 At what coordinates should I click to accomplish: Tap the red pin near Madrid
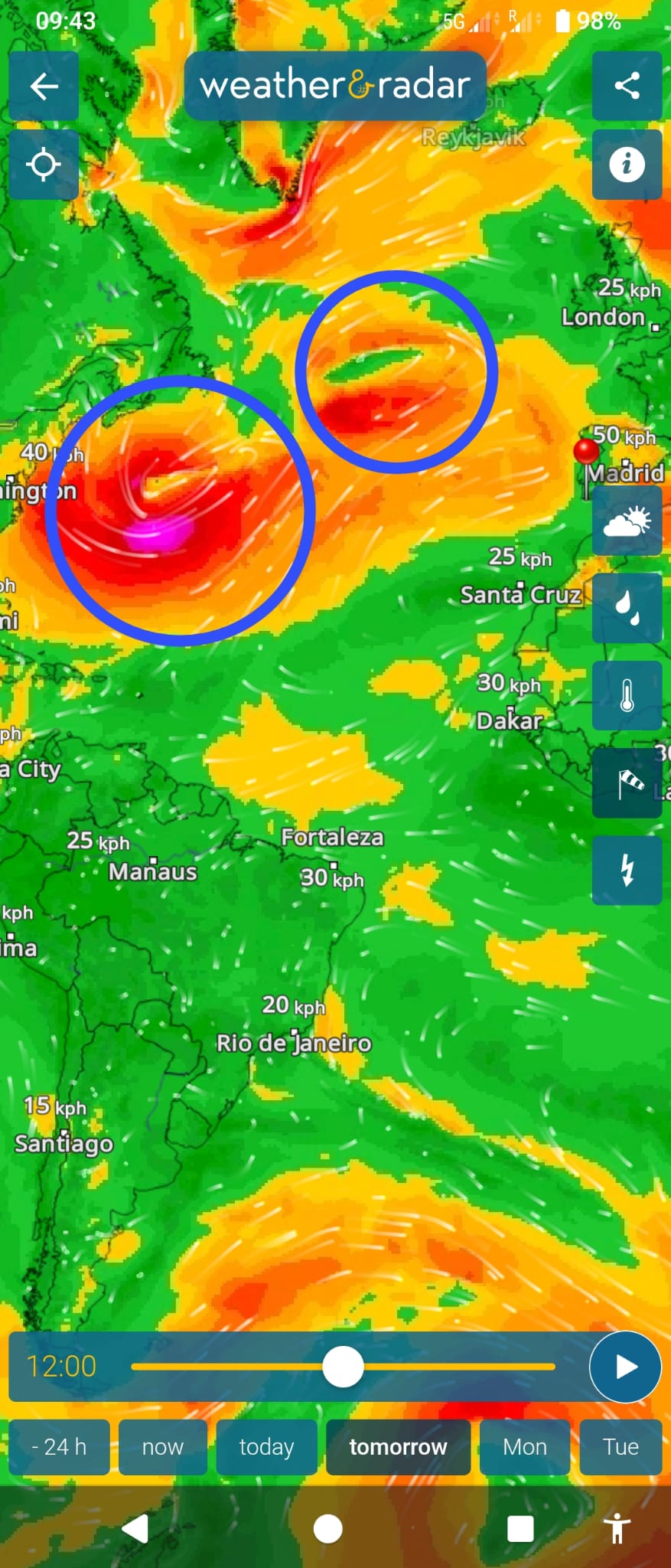(586, 452)
